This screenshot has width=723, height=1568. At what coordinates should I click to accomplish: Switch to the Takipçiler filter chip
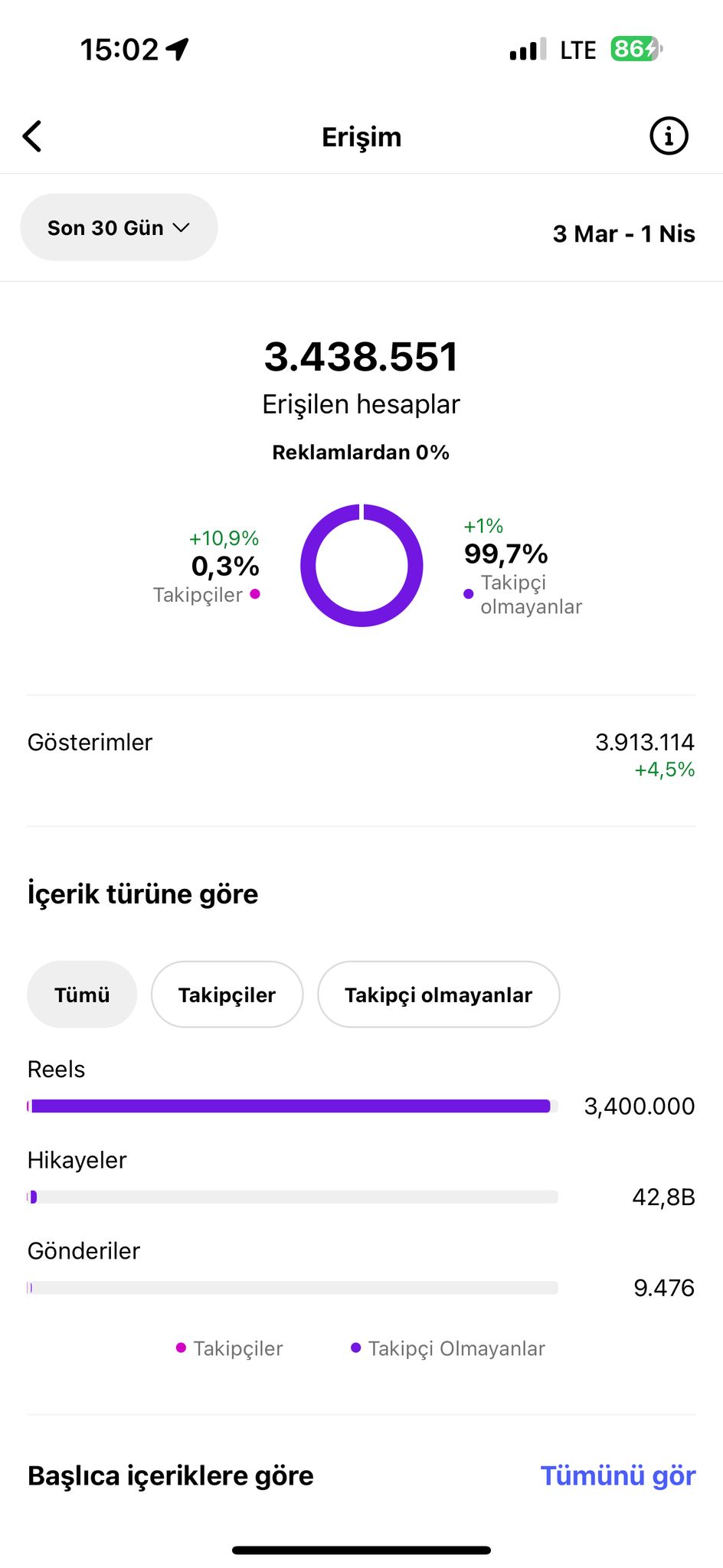[x=227, y=995]
